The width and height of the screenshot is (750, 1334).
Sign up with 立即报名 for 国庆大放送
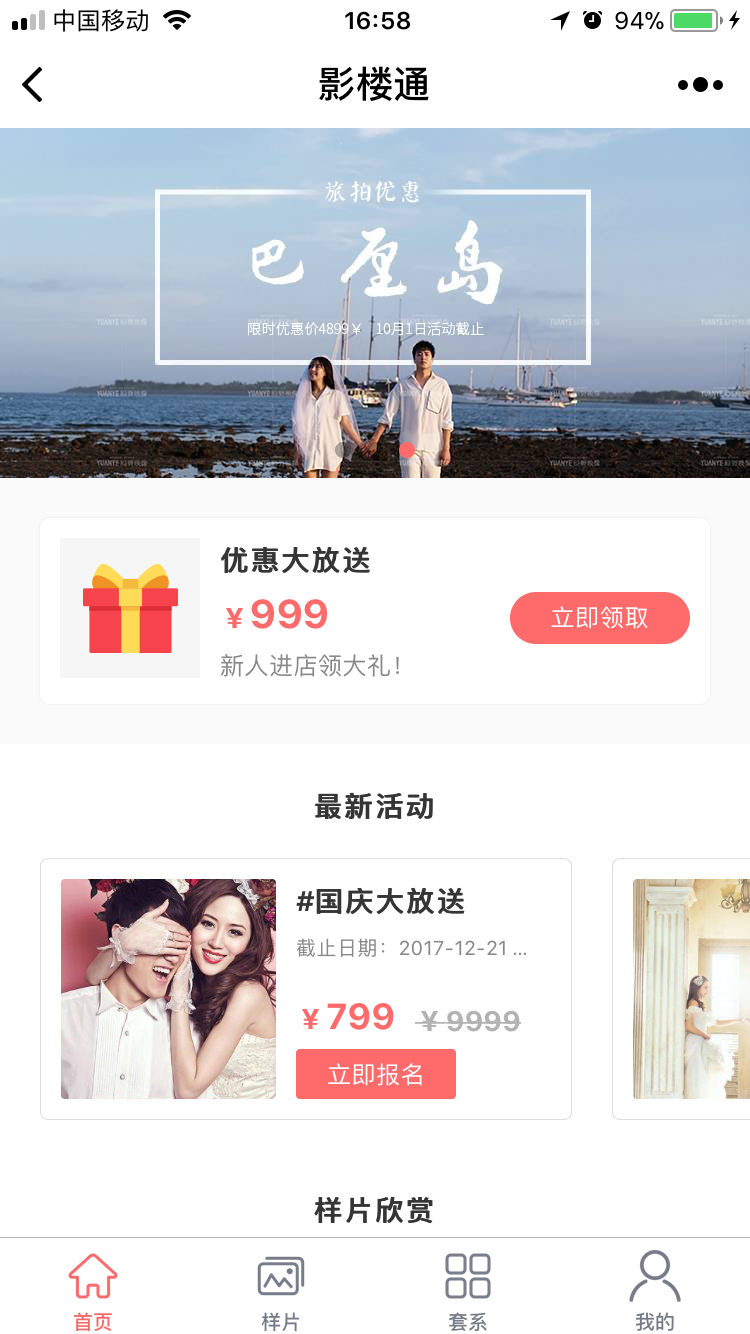pos(375,1074)
